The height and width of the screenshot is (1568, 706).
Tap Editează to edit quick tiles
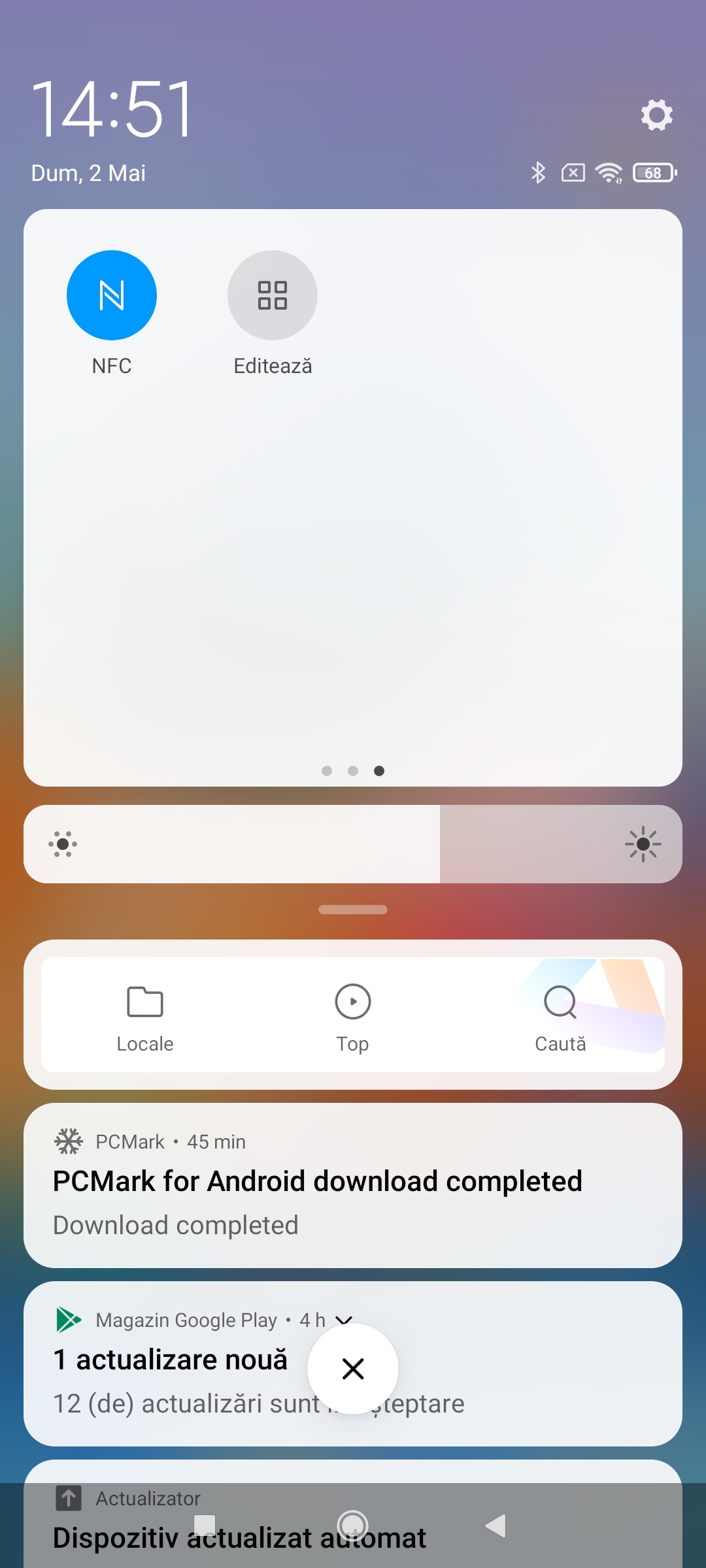click(273, 295)
